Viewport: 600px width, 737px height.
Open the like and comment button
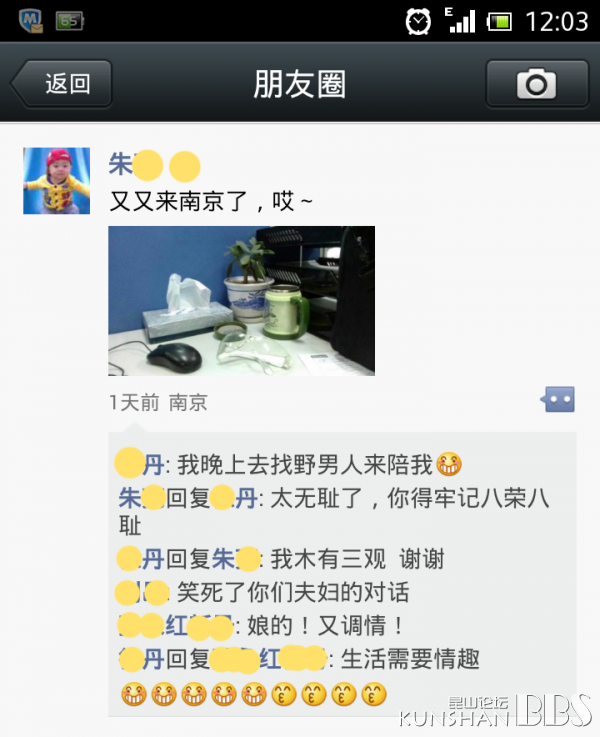point(557,400)
